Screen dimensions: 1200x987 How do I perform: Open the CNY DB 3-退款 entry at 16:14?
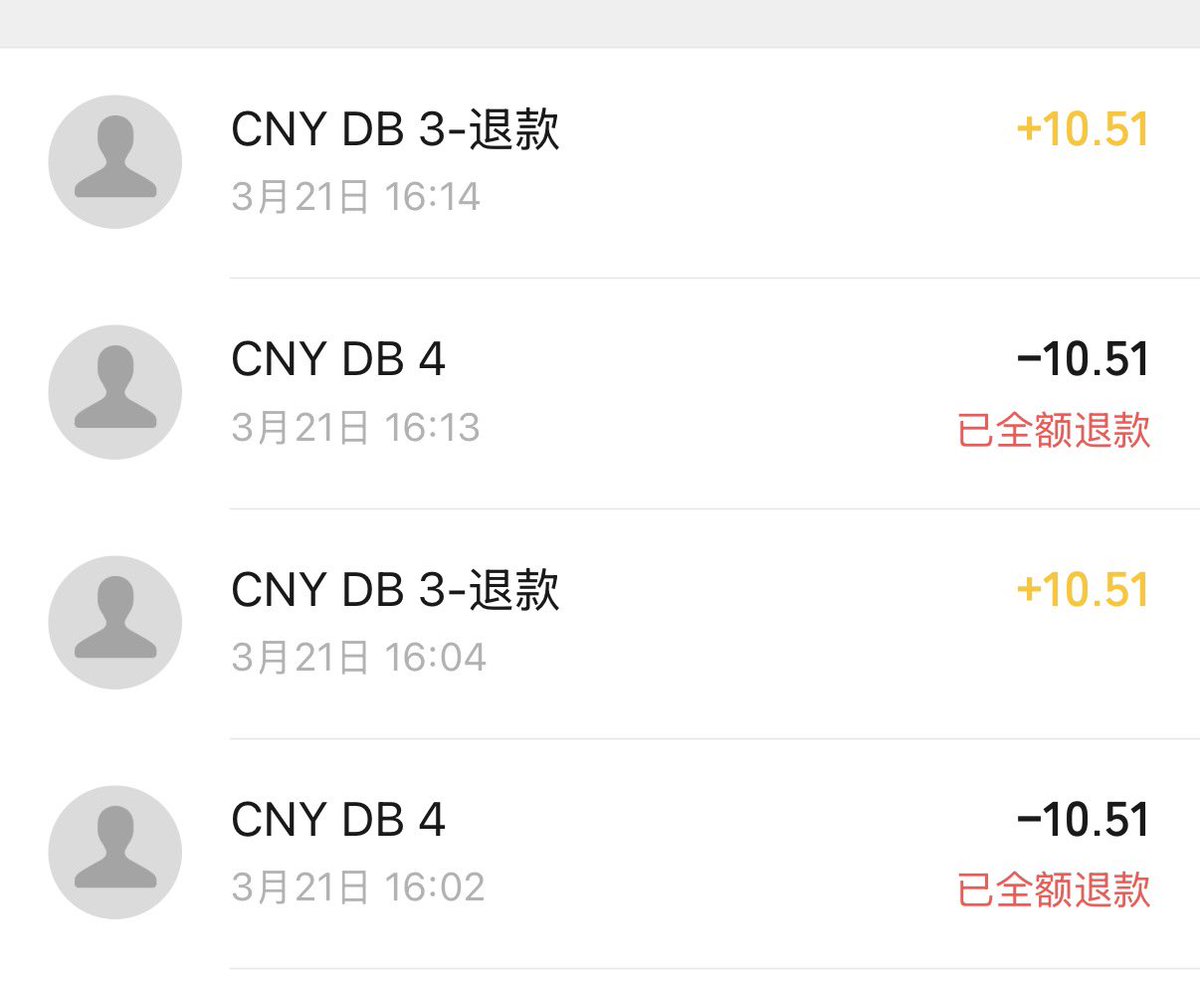click(600, 162)
